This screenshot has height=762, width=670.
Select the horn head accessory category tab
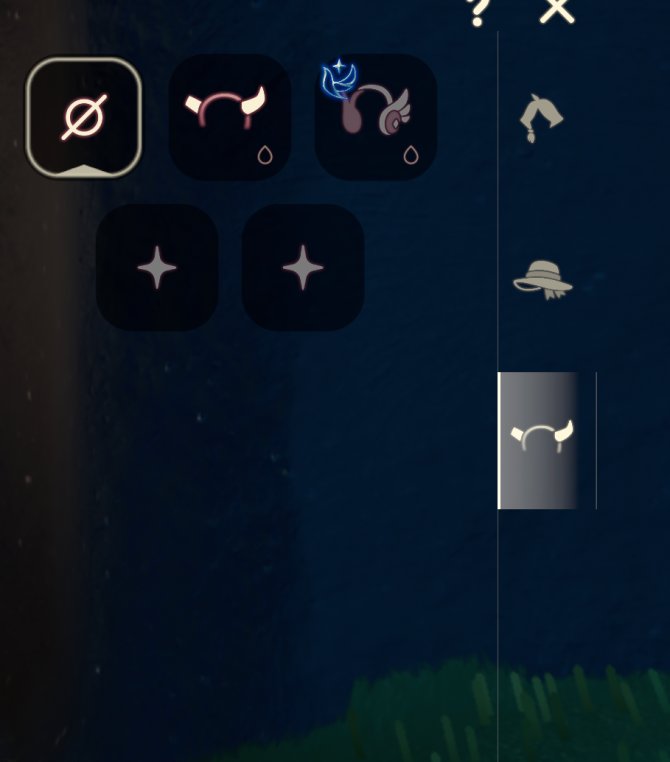[x=541, y=440]
